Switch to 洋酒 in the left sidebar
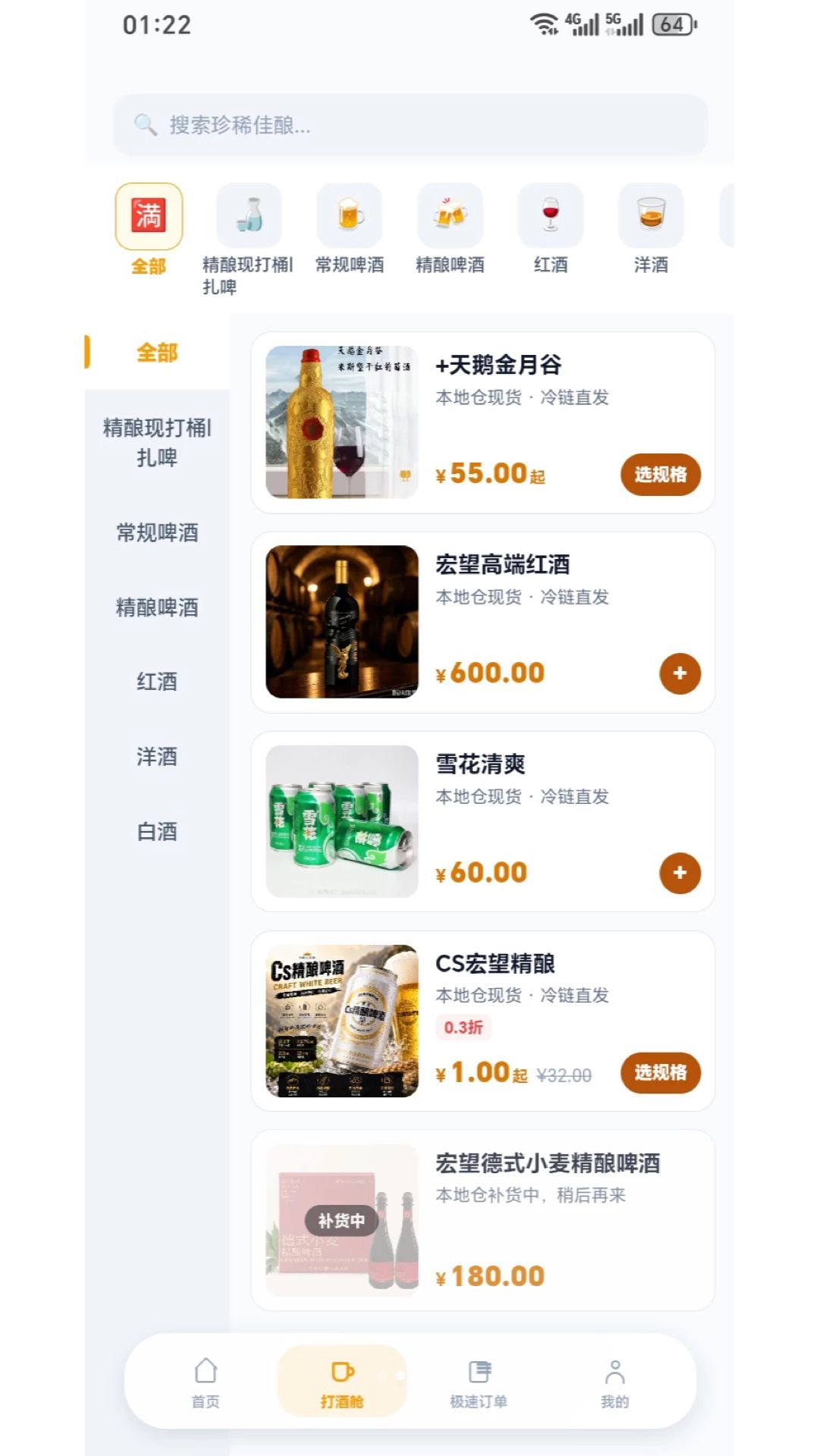819x1456 pixels. tap(157, 757)
